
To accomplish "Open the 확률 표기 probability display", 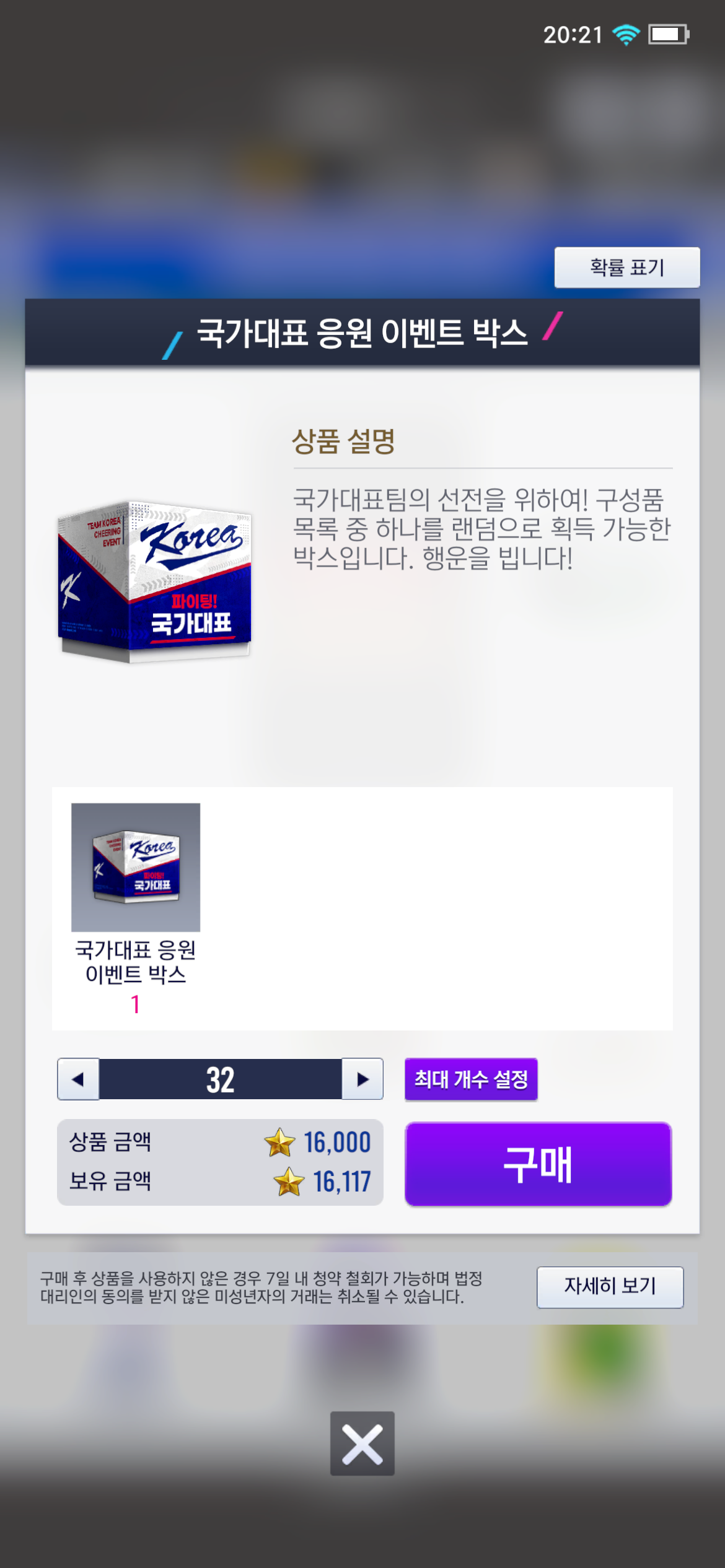I will 626,268.
